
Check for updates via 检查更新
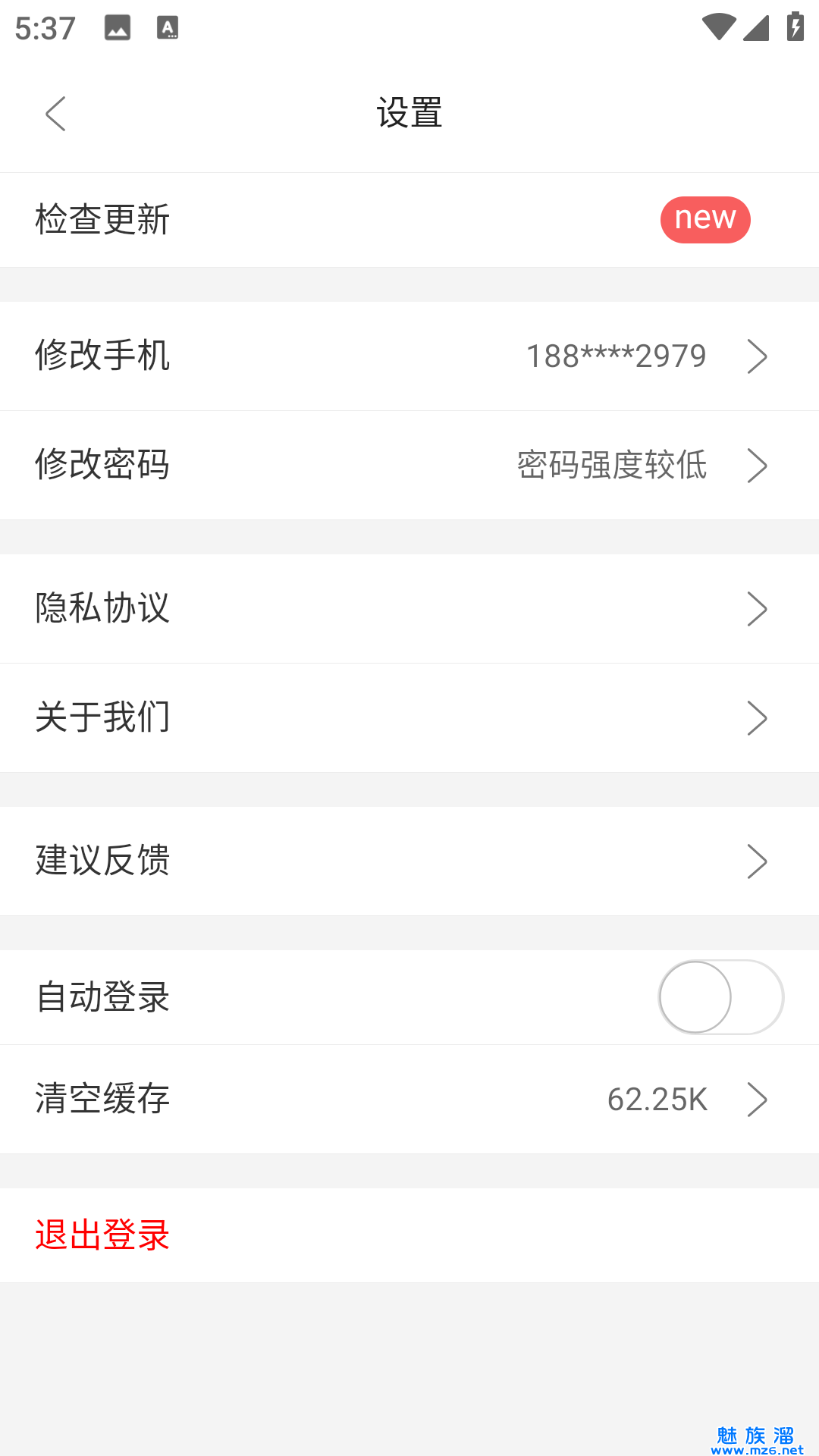pyautogui.click(x=409, y=220)
